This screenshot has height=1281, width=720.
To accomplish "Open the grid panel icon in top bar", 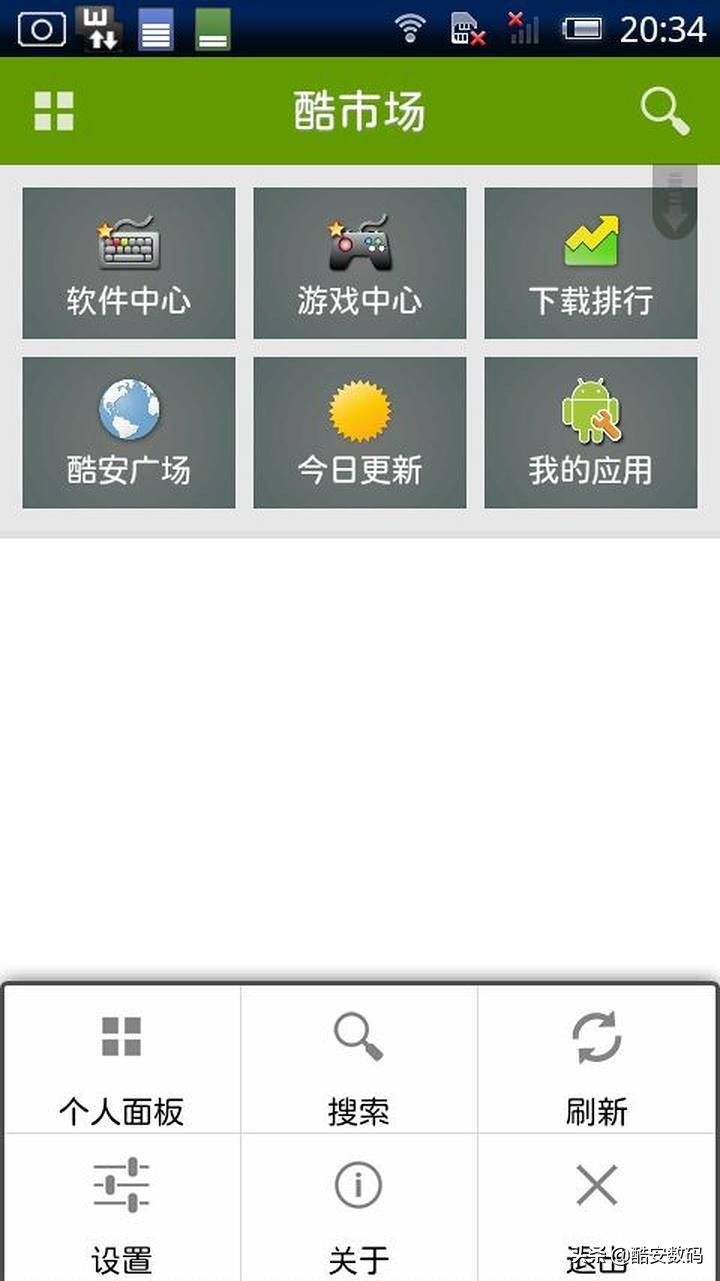I will (x=54, y=111).
